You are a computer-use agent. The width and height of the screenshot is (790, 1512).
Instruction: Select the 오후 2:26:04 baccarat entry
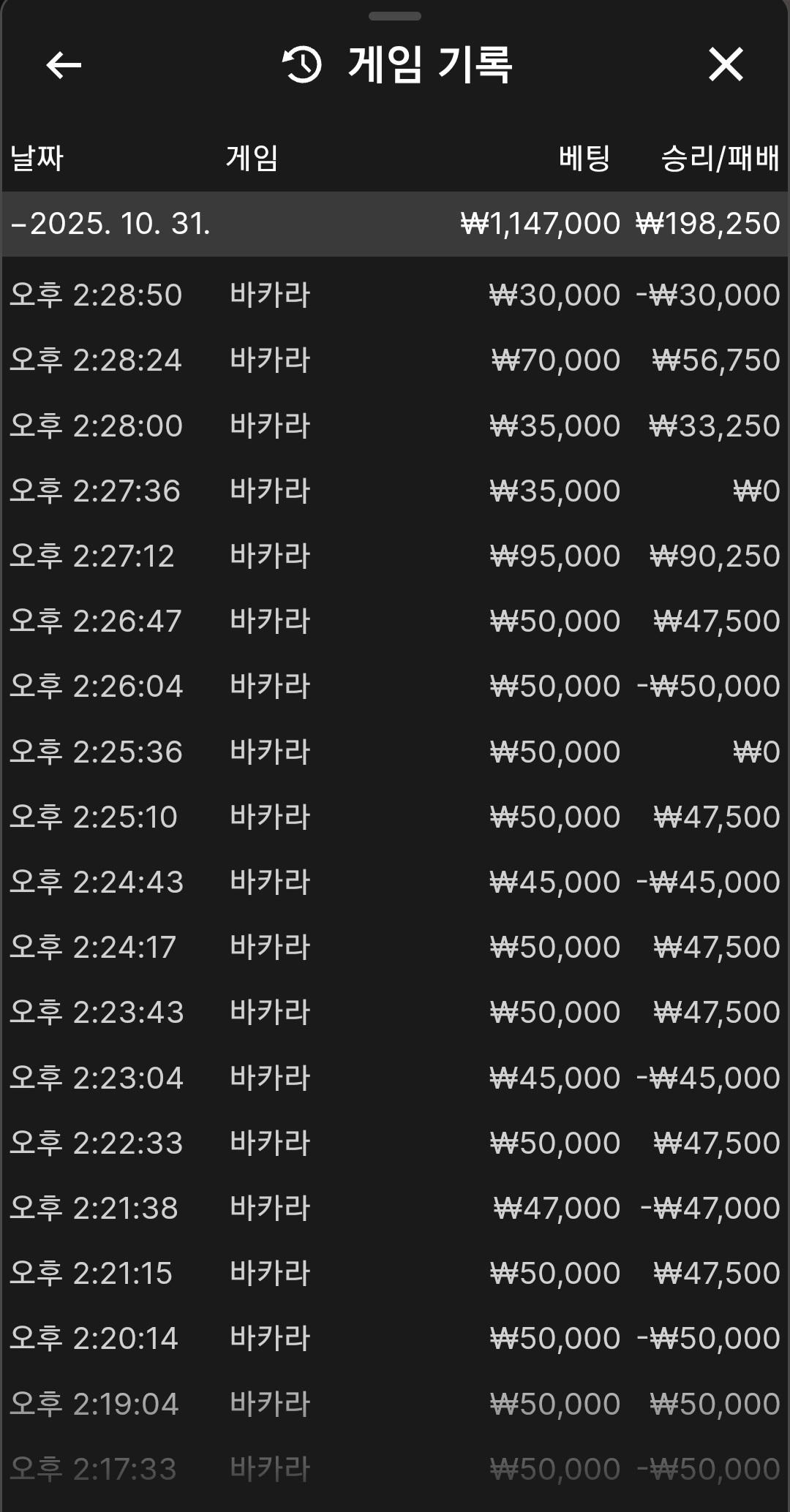tap(395, 687)
